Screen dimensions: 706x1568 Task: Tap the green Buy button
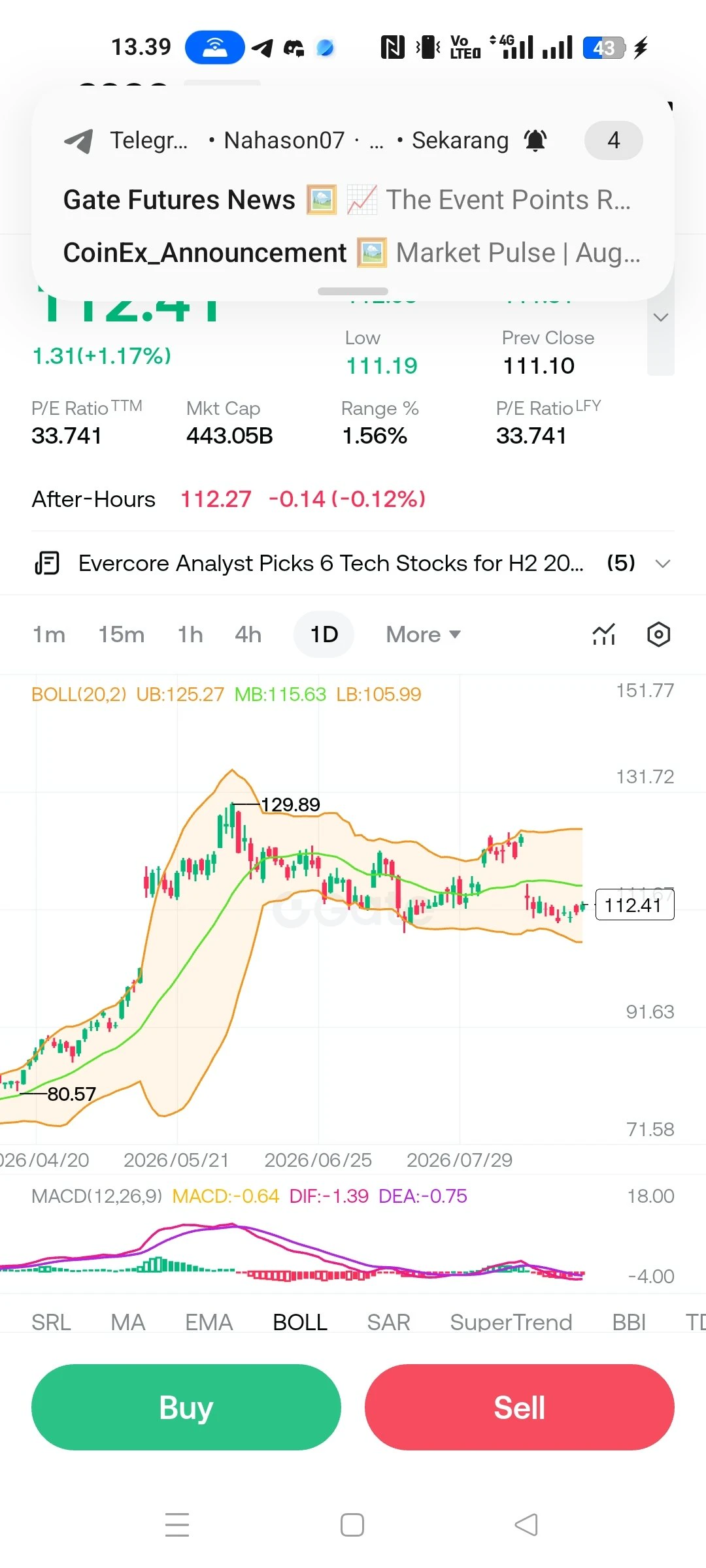[186, 1407]
